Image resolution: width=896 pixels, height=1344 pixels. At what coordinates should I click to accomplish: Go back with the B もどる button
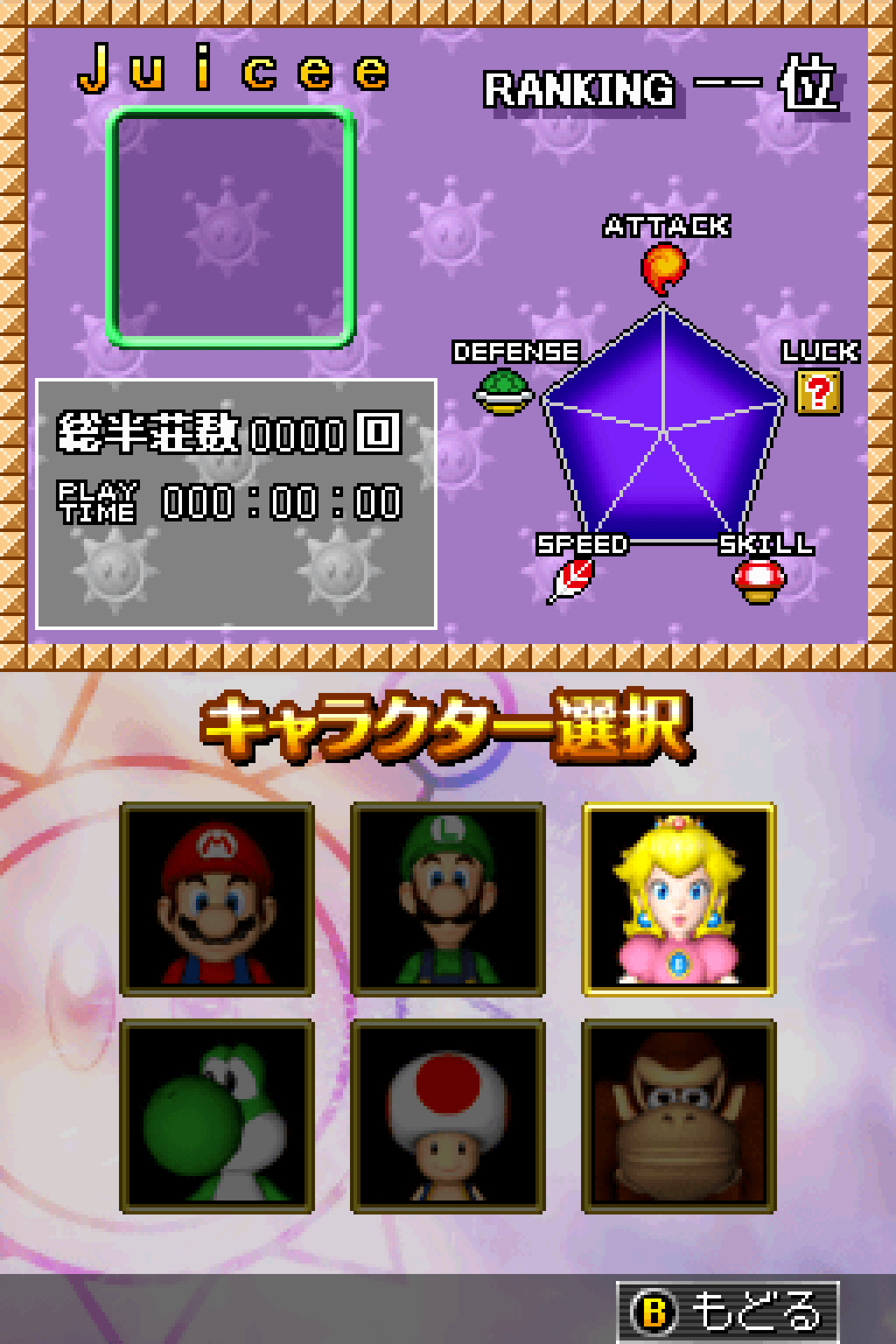(728, 1311)
